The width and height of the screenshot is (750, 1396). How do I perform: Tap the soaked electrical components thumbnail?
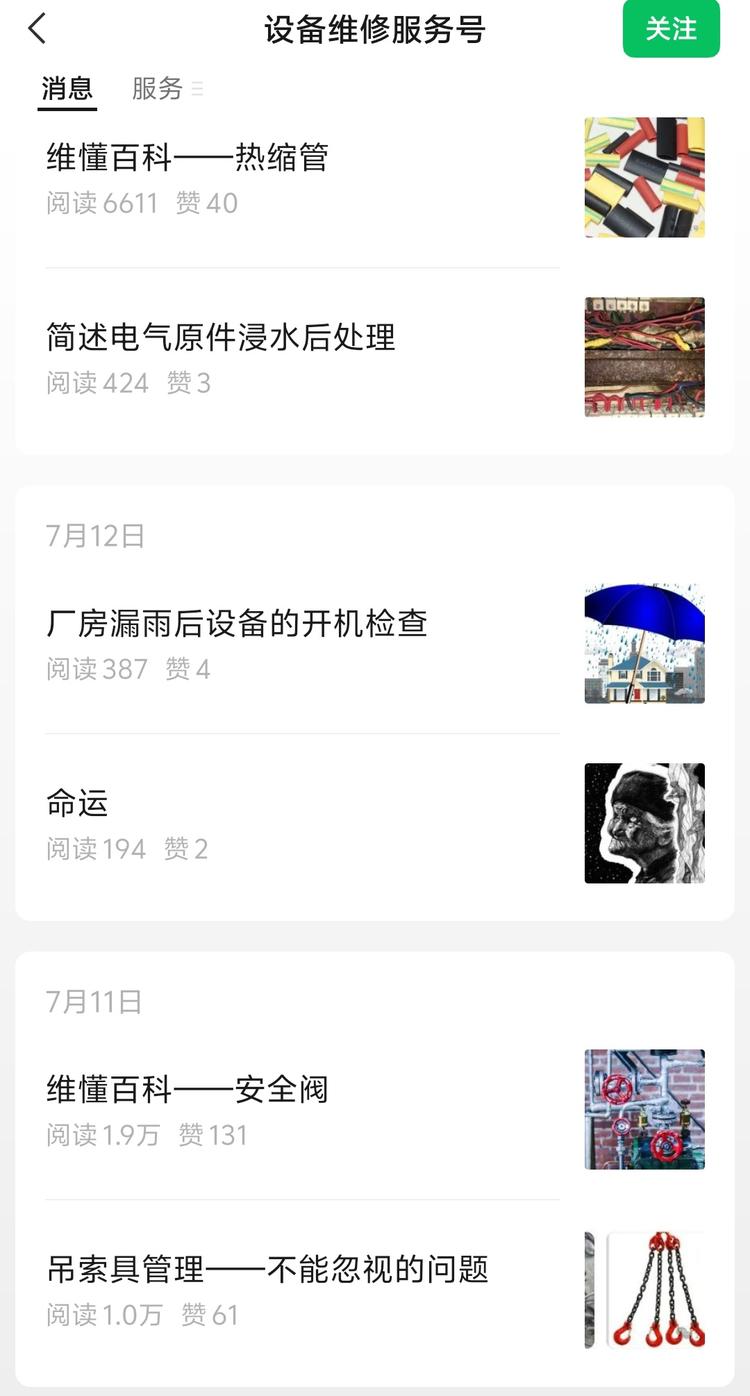click(x=644, y=357)
